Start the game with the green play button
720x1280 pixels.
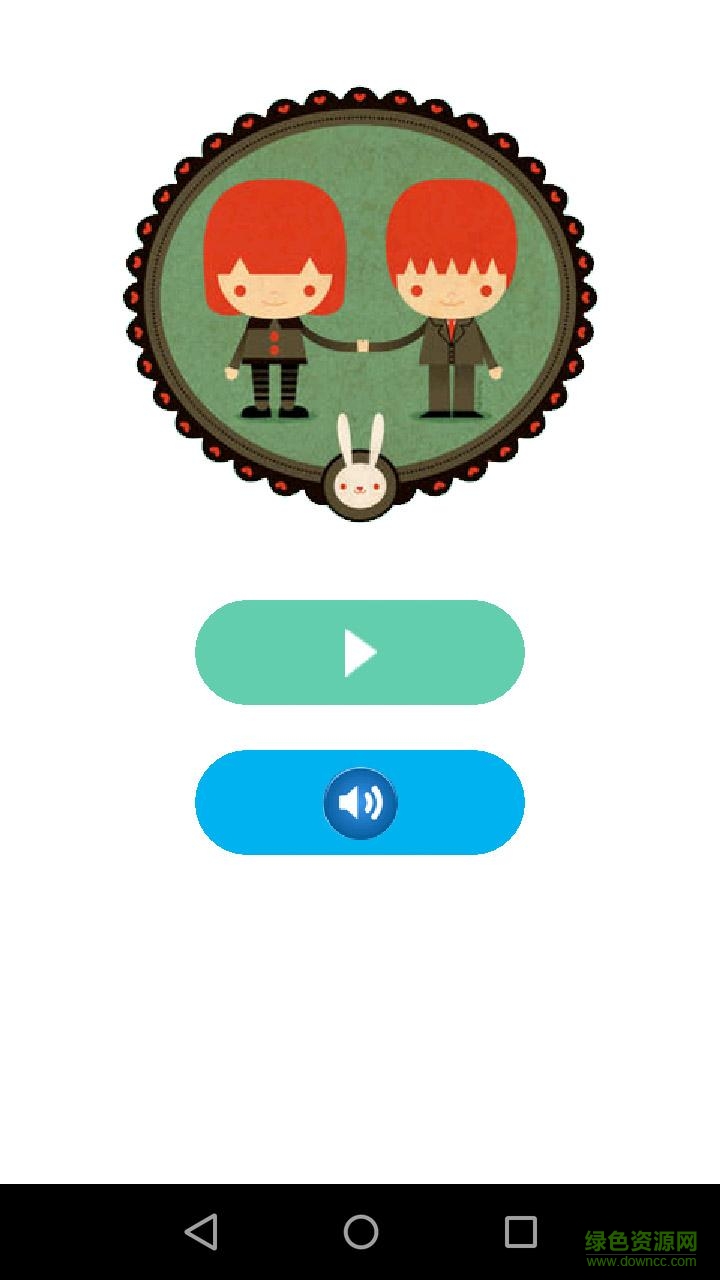(x=360, y=653)
